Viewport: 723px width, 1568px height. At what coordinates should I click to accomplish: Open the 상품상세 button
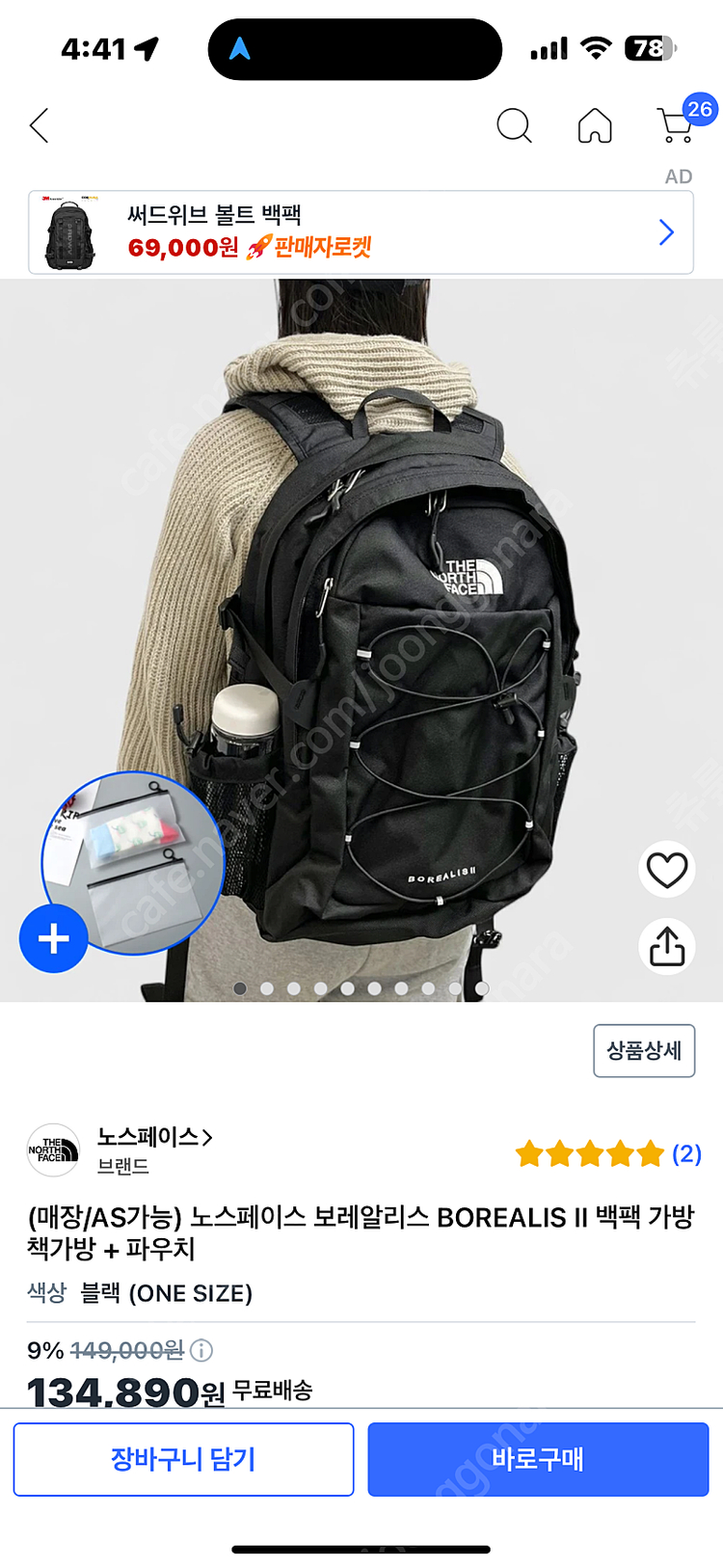pos(644,1050)
